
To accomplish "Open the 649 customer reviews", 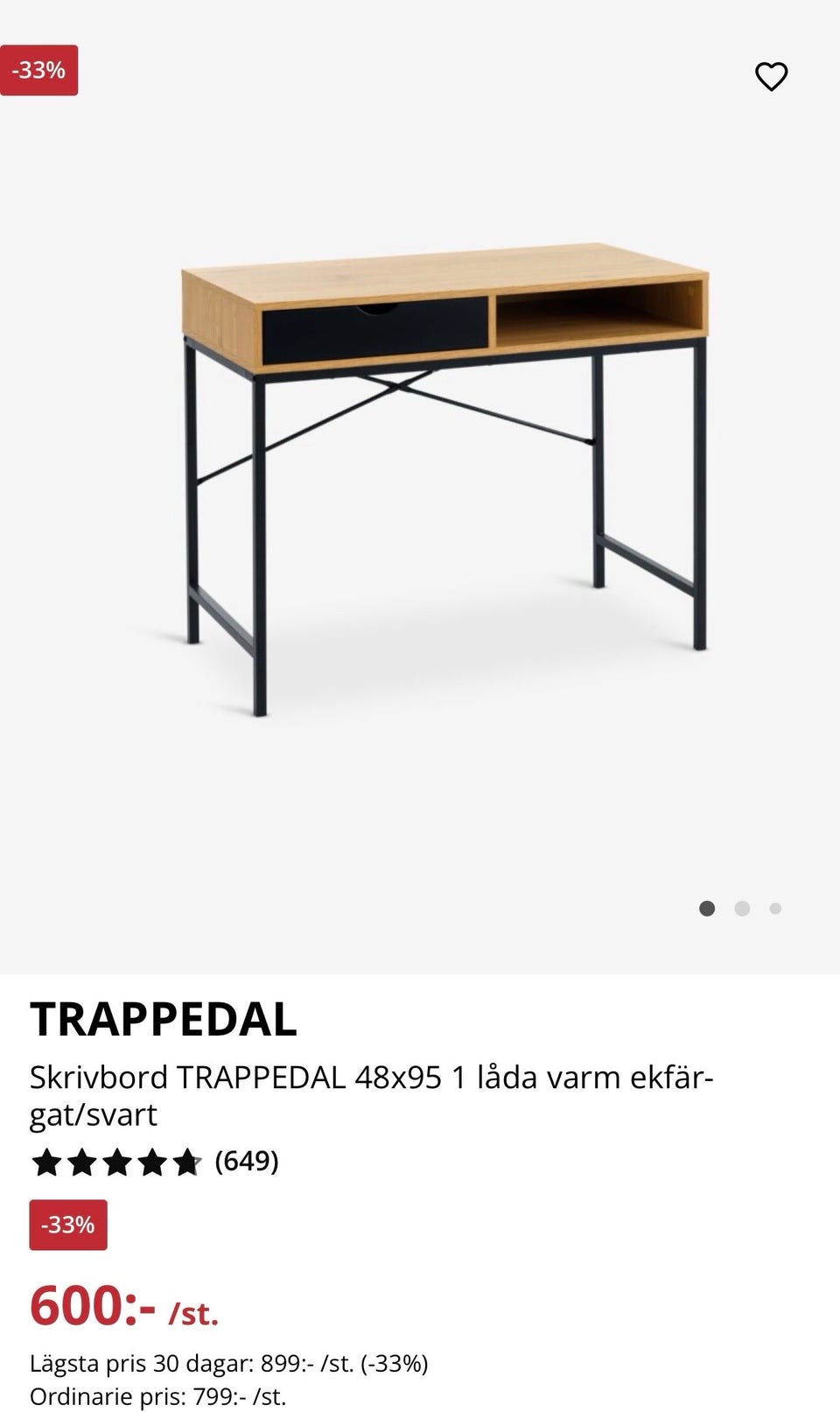I will 246,1161.
